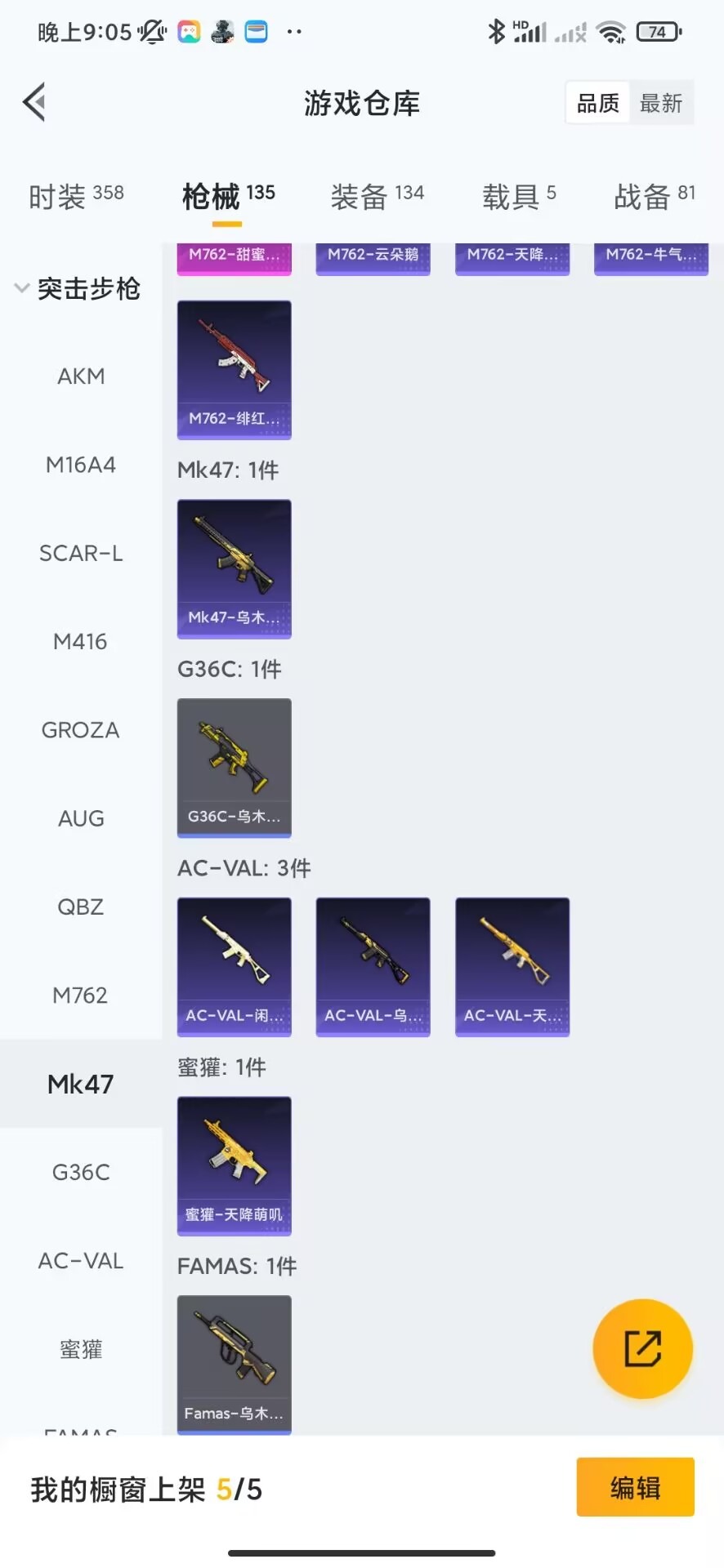Jump to GROZA weapons
724x1568 pixels.
point(81,730)
